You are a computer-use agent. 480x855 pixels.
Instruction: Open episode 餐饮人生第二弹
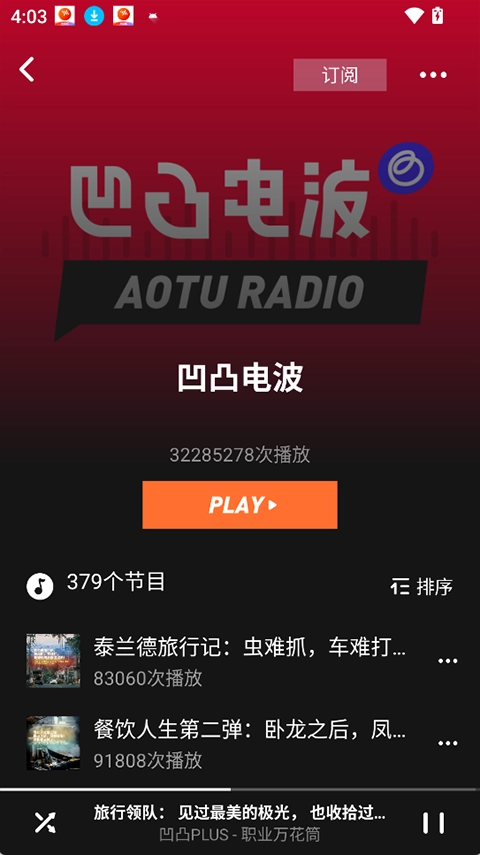point(240,743)
